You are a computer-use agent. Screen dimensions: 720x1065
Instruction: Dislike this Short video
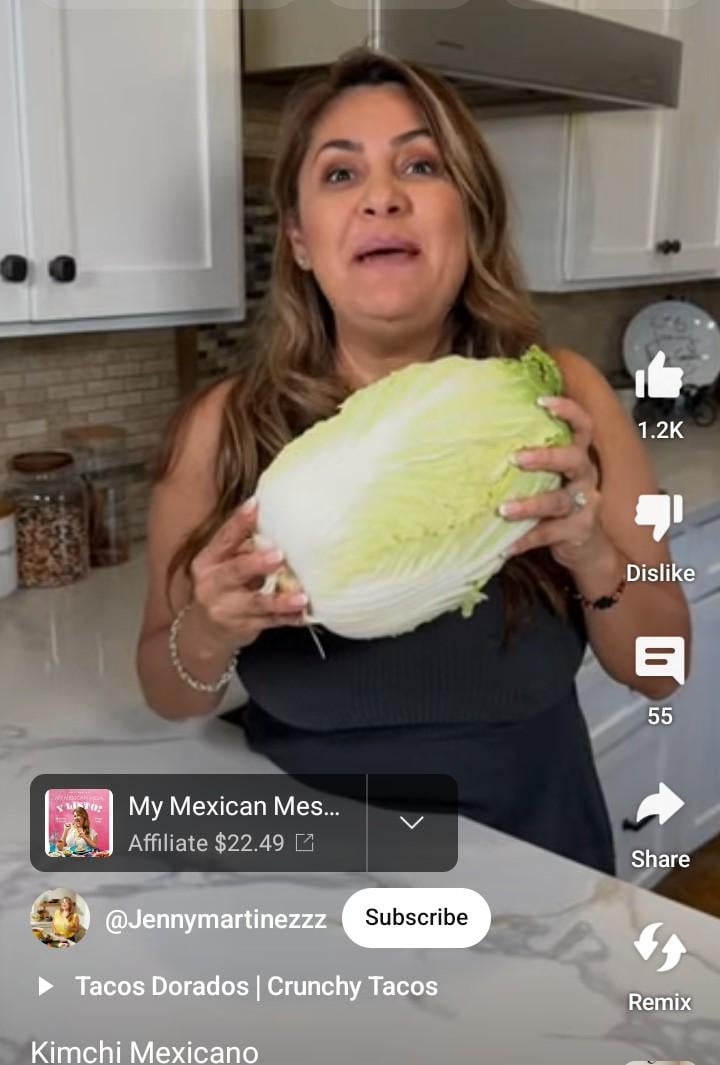pyautogui.click(x=659, y=517)
